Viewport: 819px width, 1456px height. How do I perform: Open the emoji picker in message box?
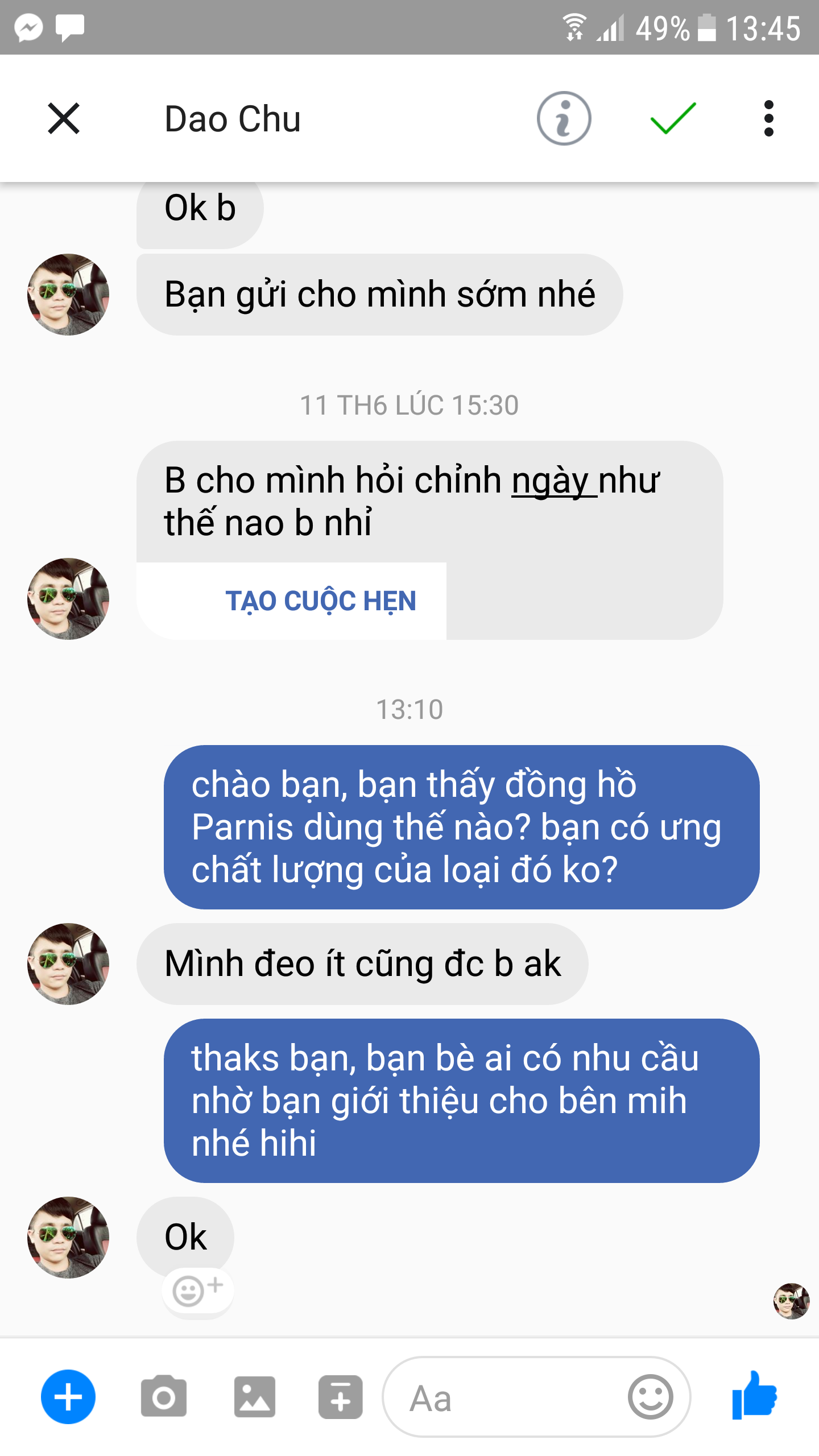tap(650, 1397)
